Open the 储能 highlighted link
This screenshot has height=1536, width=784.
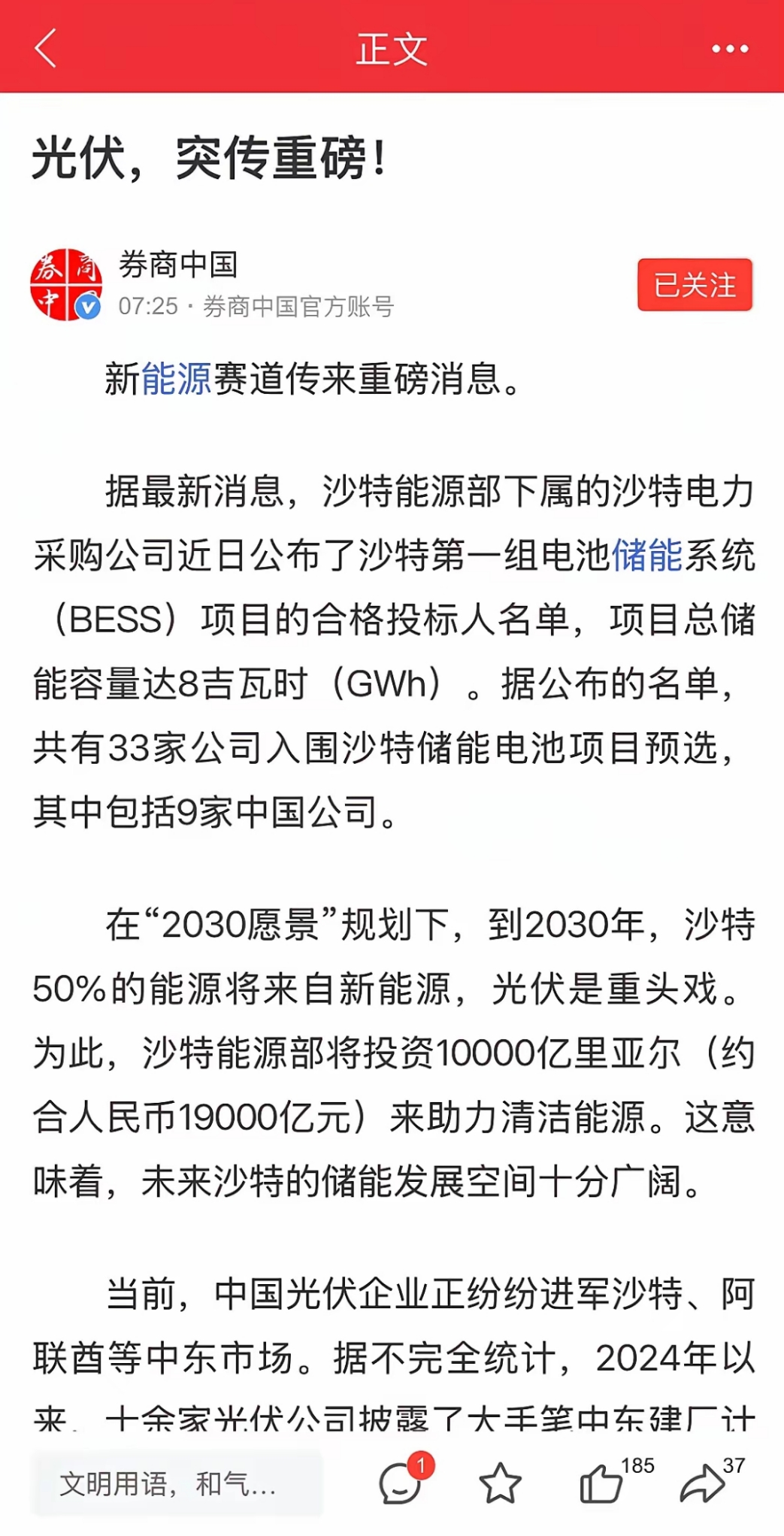pyautogui.click(x=649, y=554)
